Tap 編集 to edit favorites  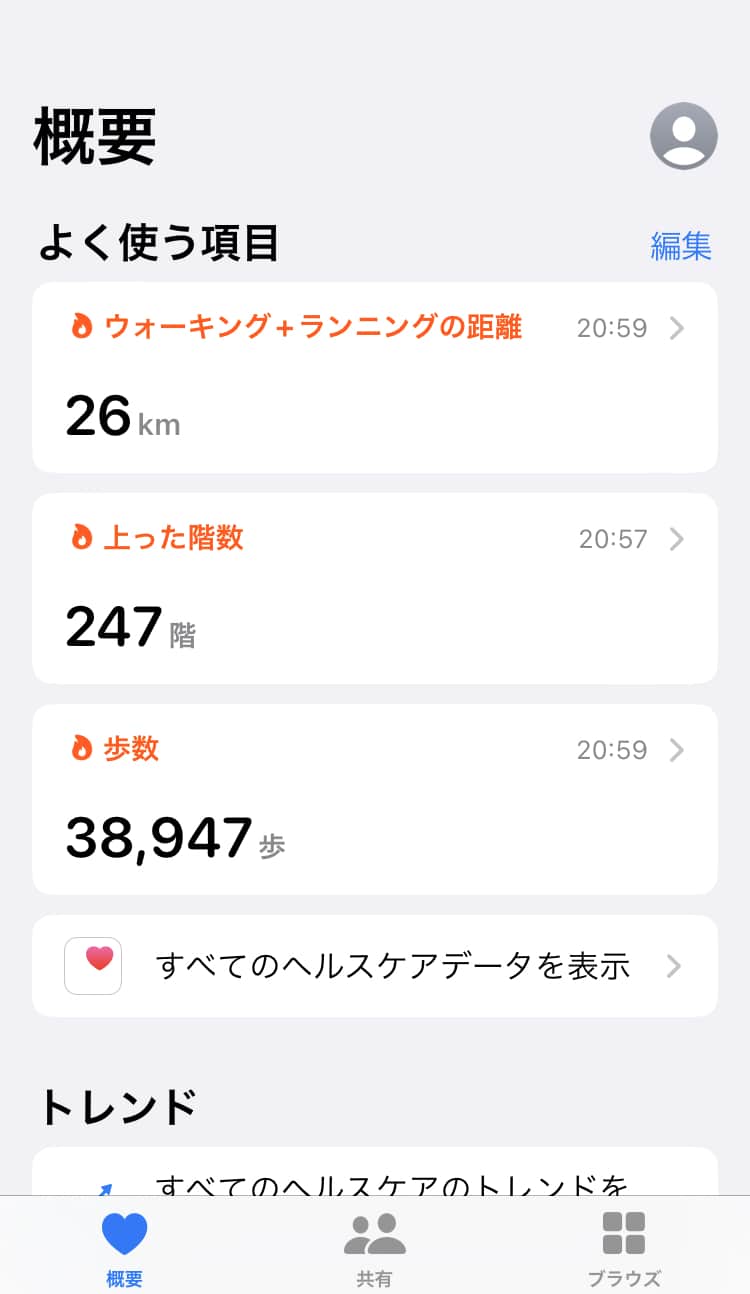[x=680, y=246]
